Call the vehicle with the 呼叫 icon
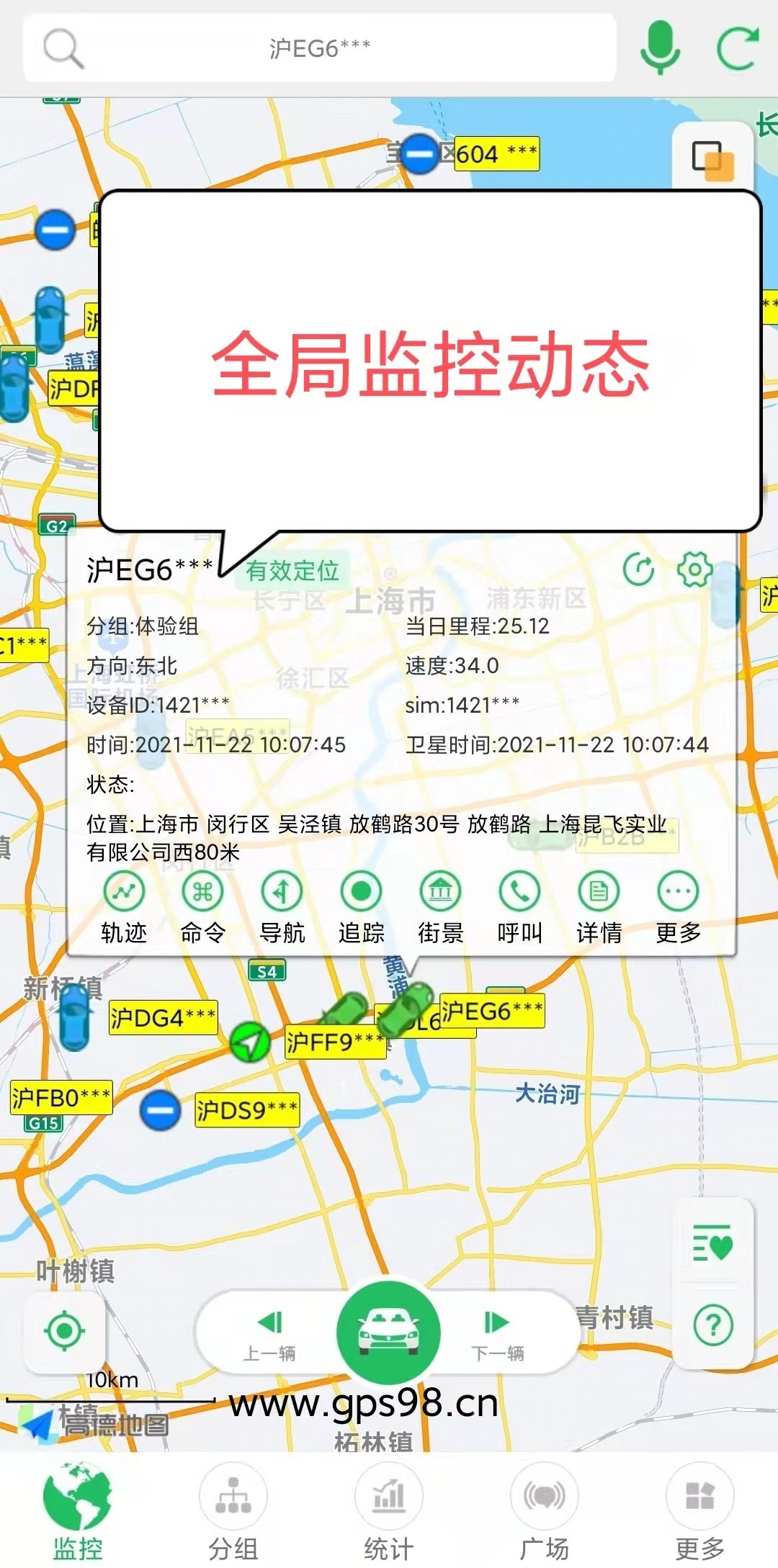The image size is (778, 1568). click(x=520, y=891)
